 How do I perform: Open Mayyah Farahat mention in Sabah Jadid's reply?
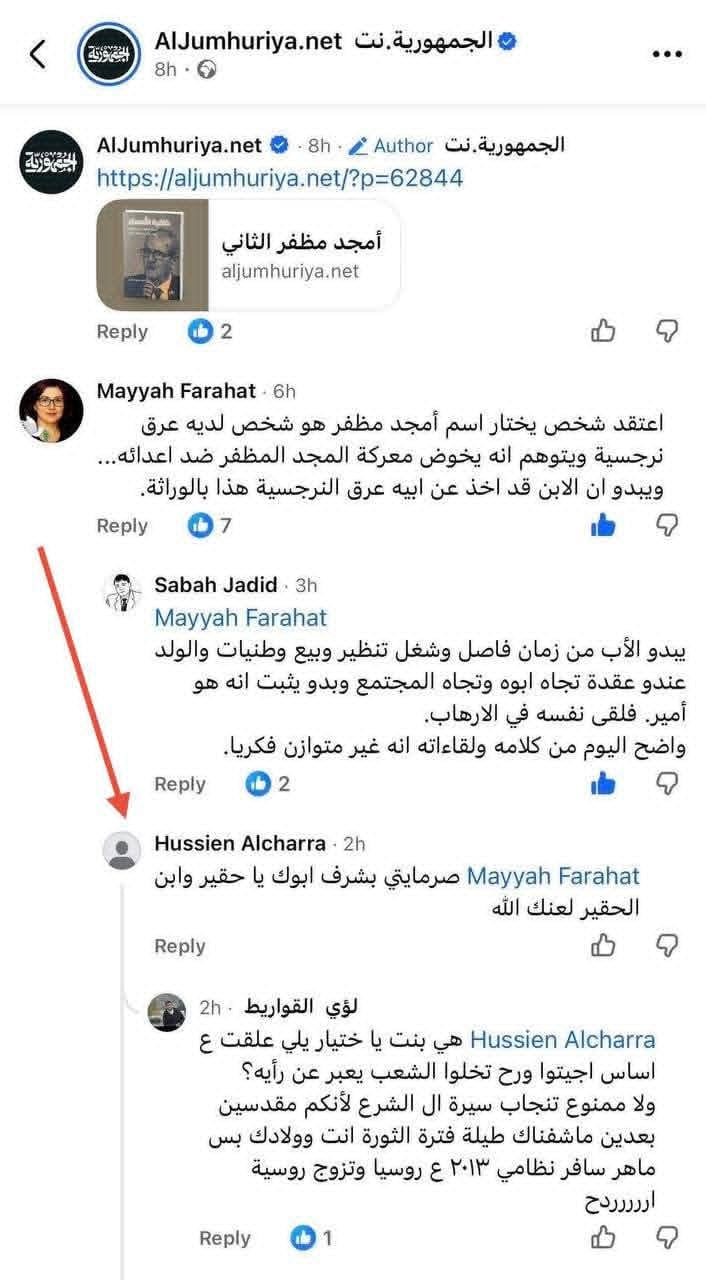(240, 619)
